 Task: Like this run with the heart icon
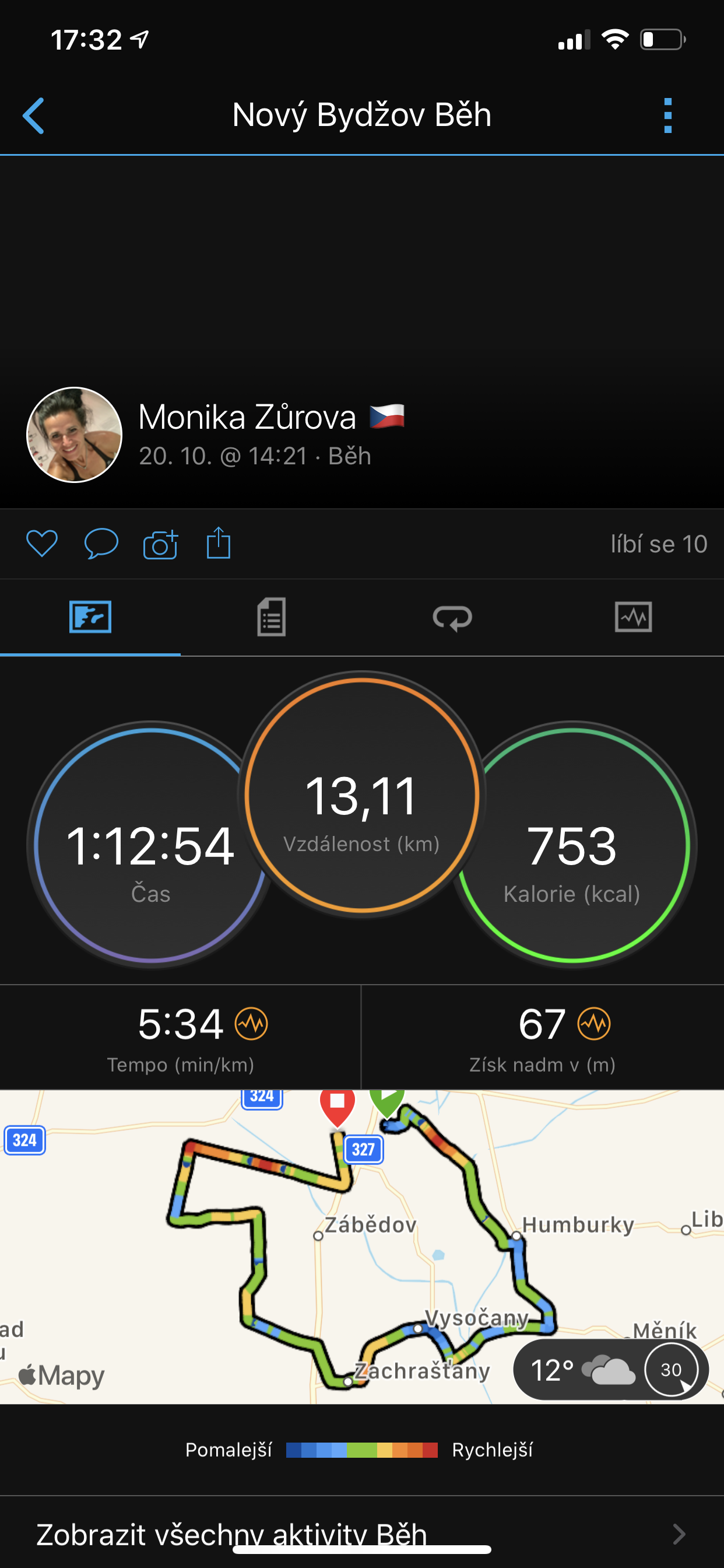[x=42, y=544]
